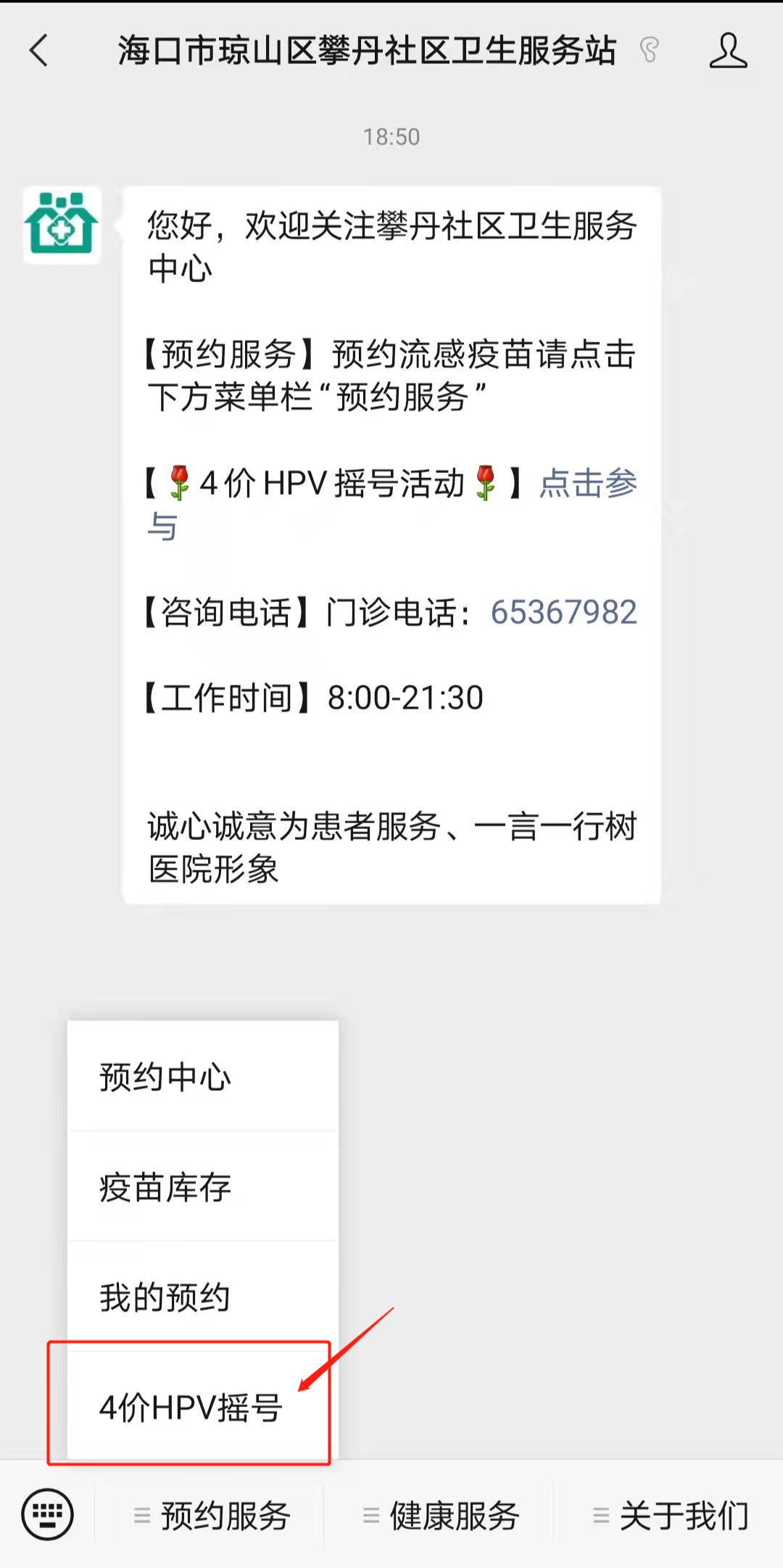The height and width of the screenshot is (1568, 783).
Task: Tap the service station avatar
Action: 62,225
